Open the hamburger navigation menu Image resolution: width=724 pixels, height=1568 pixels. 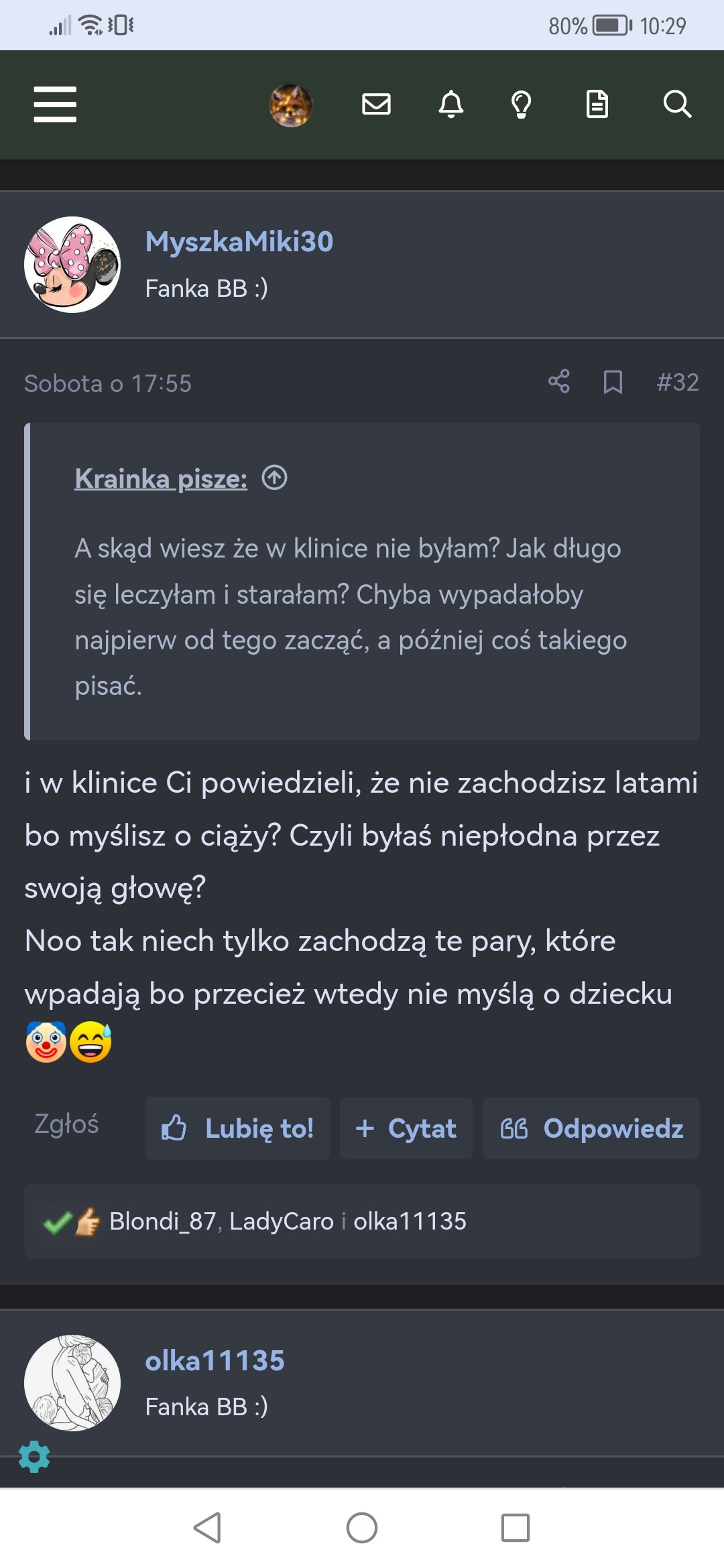(x=55, y=105)
